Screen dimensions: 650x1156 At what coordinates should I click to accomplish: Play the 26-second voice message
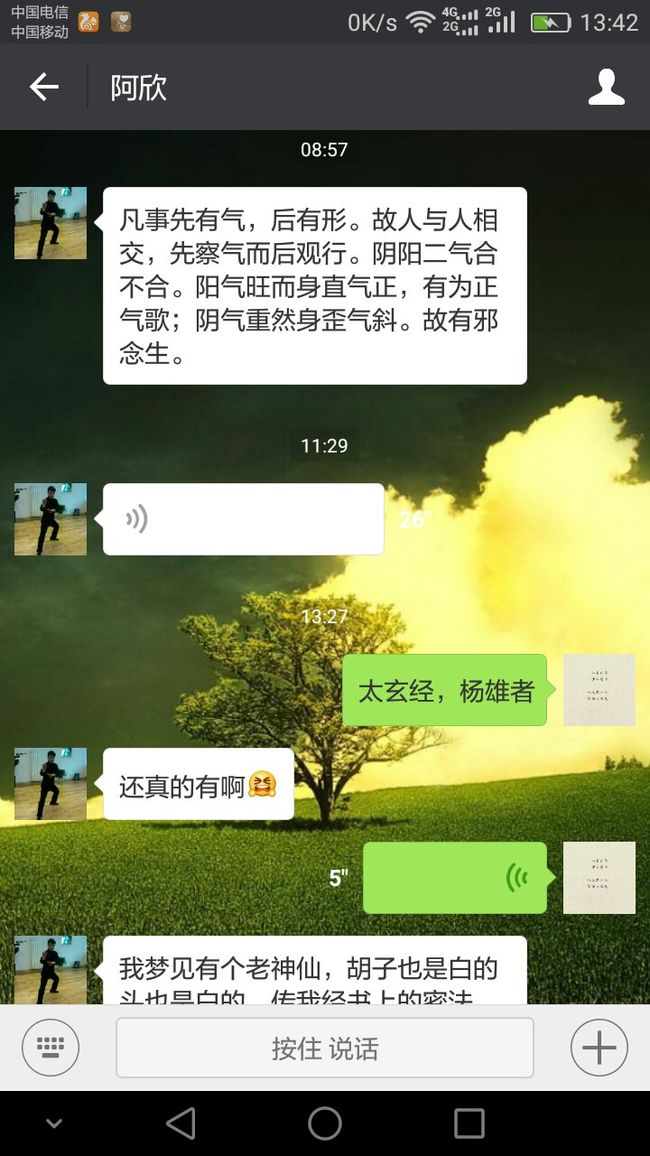pos(243,519)
